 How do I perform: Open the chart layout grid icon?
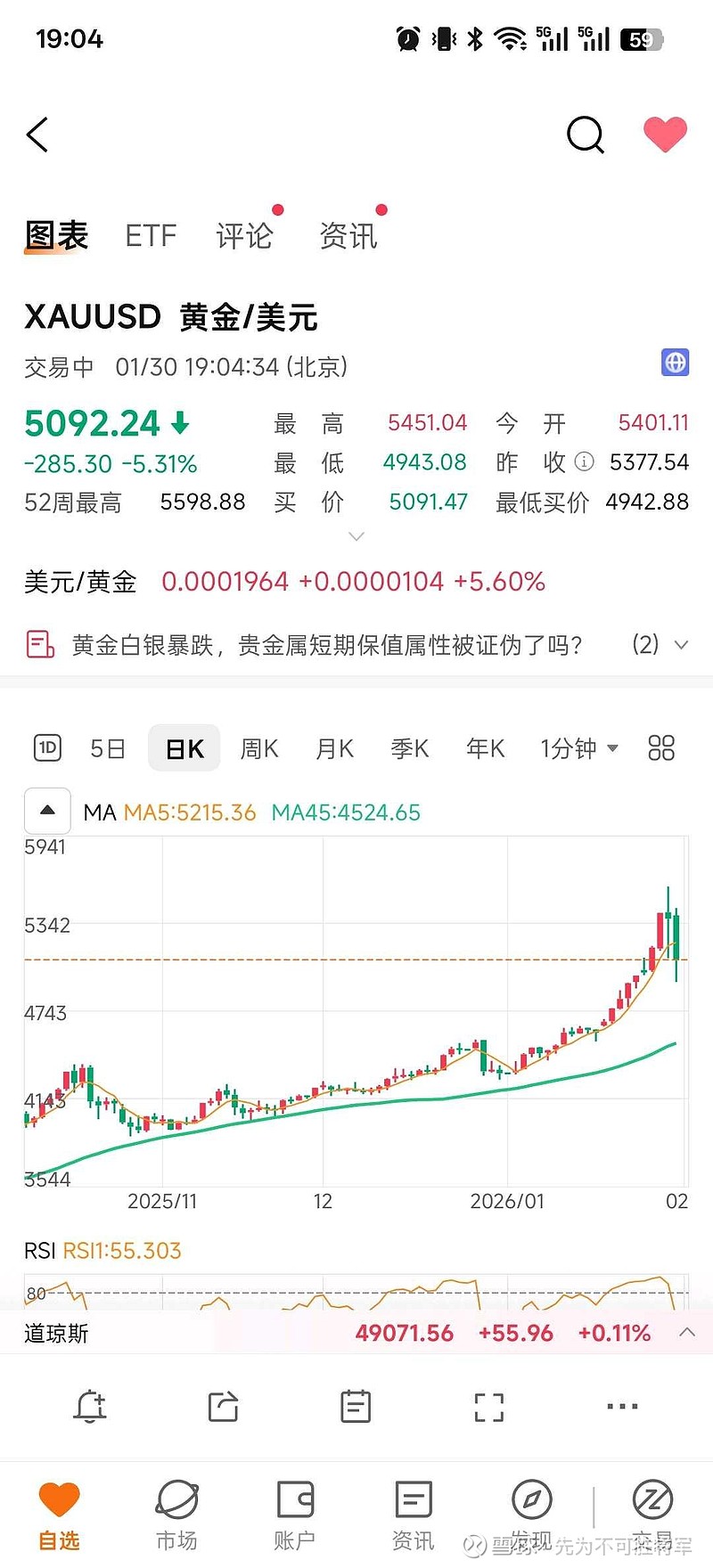click(x=661, y=748)
